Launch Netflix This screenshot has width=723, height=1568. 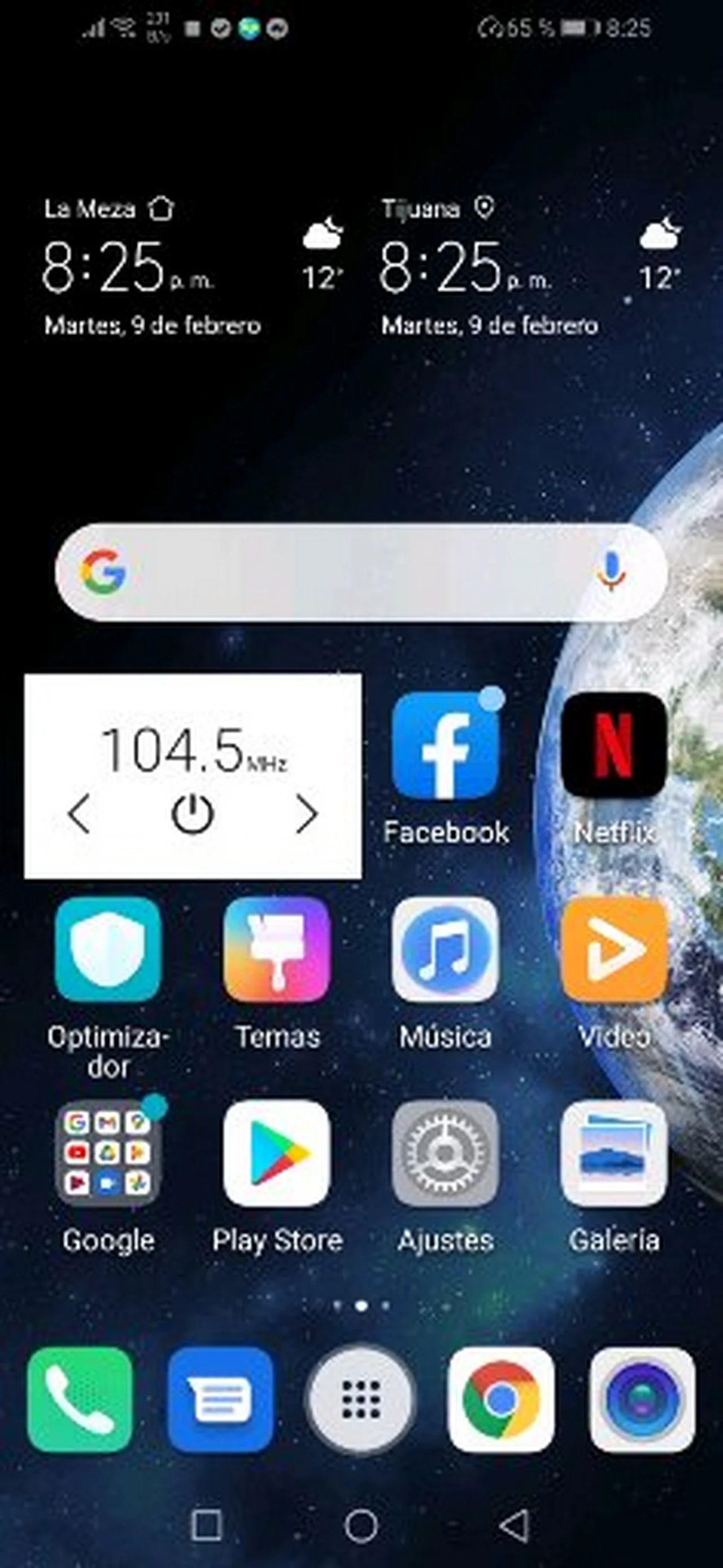point(613,746)
